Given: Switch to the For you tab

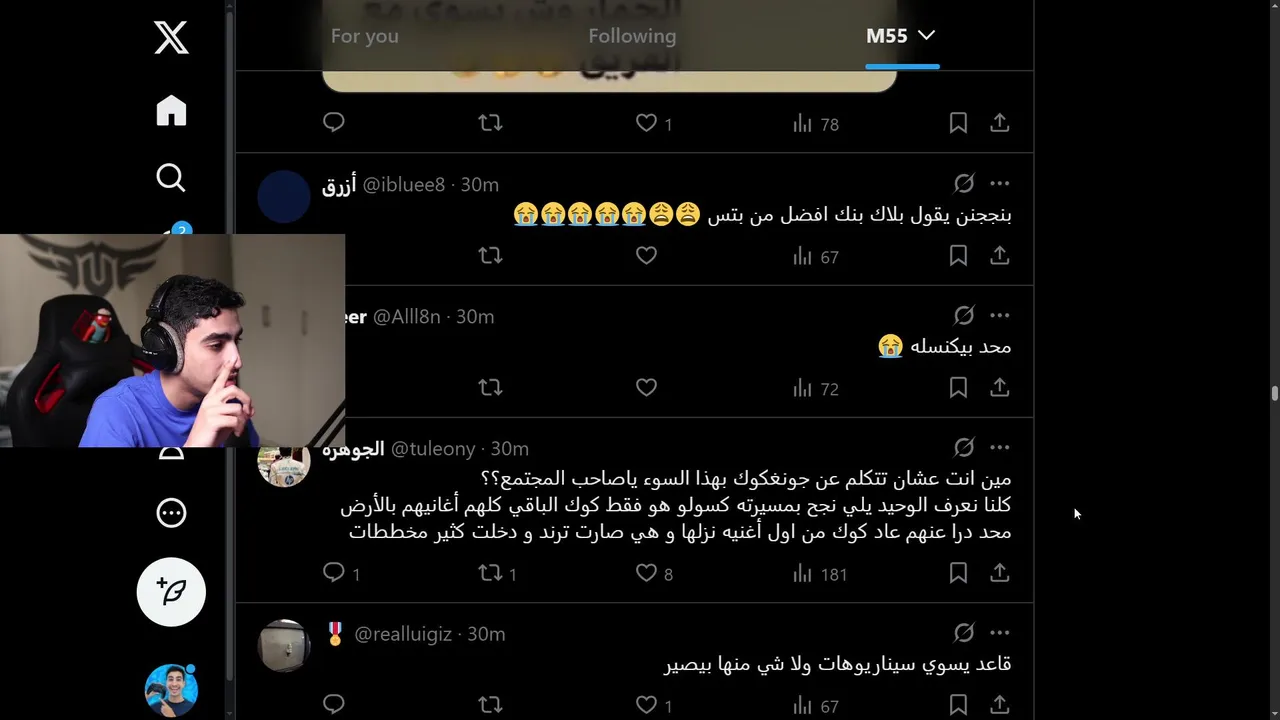Looking at the screenshot, I should coord(364,36).
